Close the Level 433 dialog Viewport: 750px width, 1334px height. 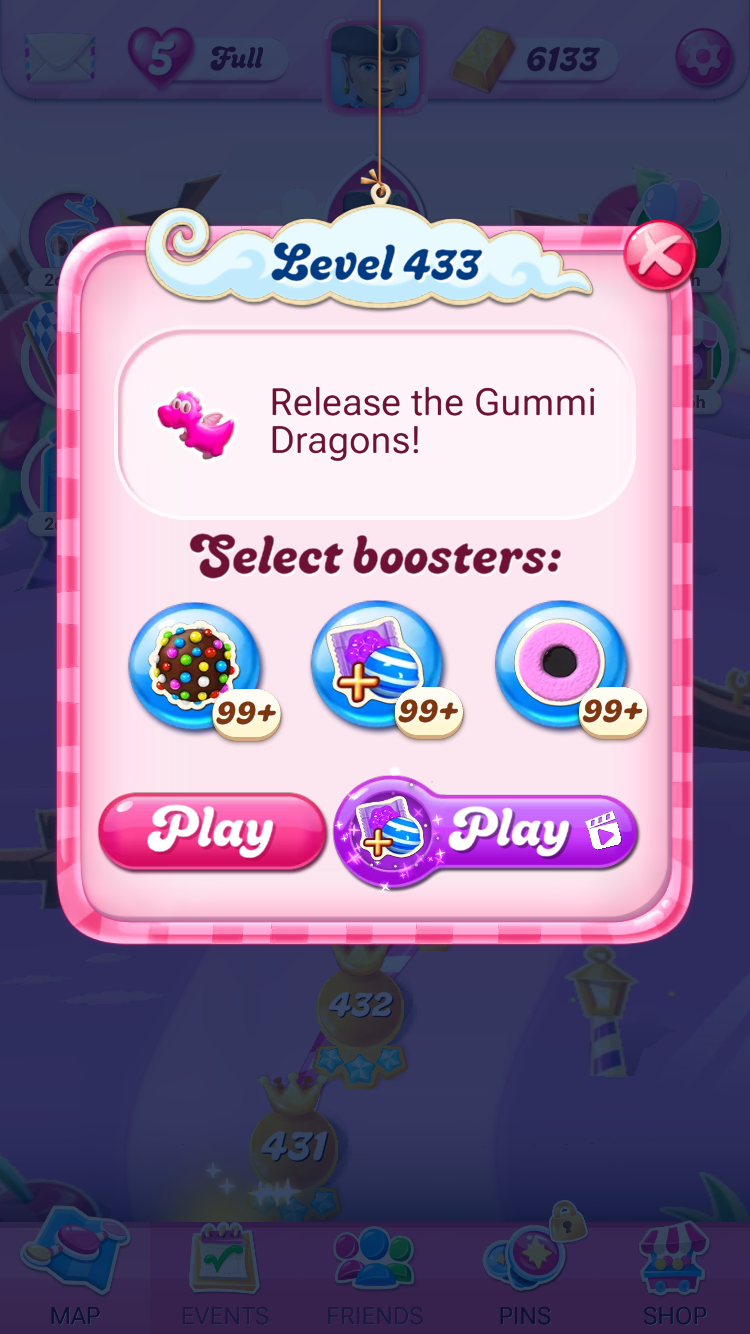click(658, 256)
